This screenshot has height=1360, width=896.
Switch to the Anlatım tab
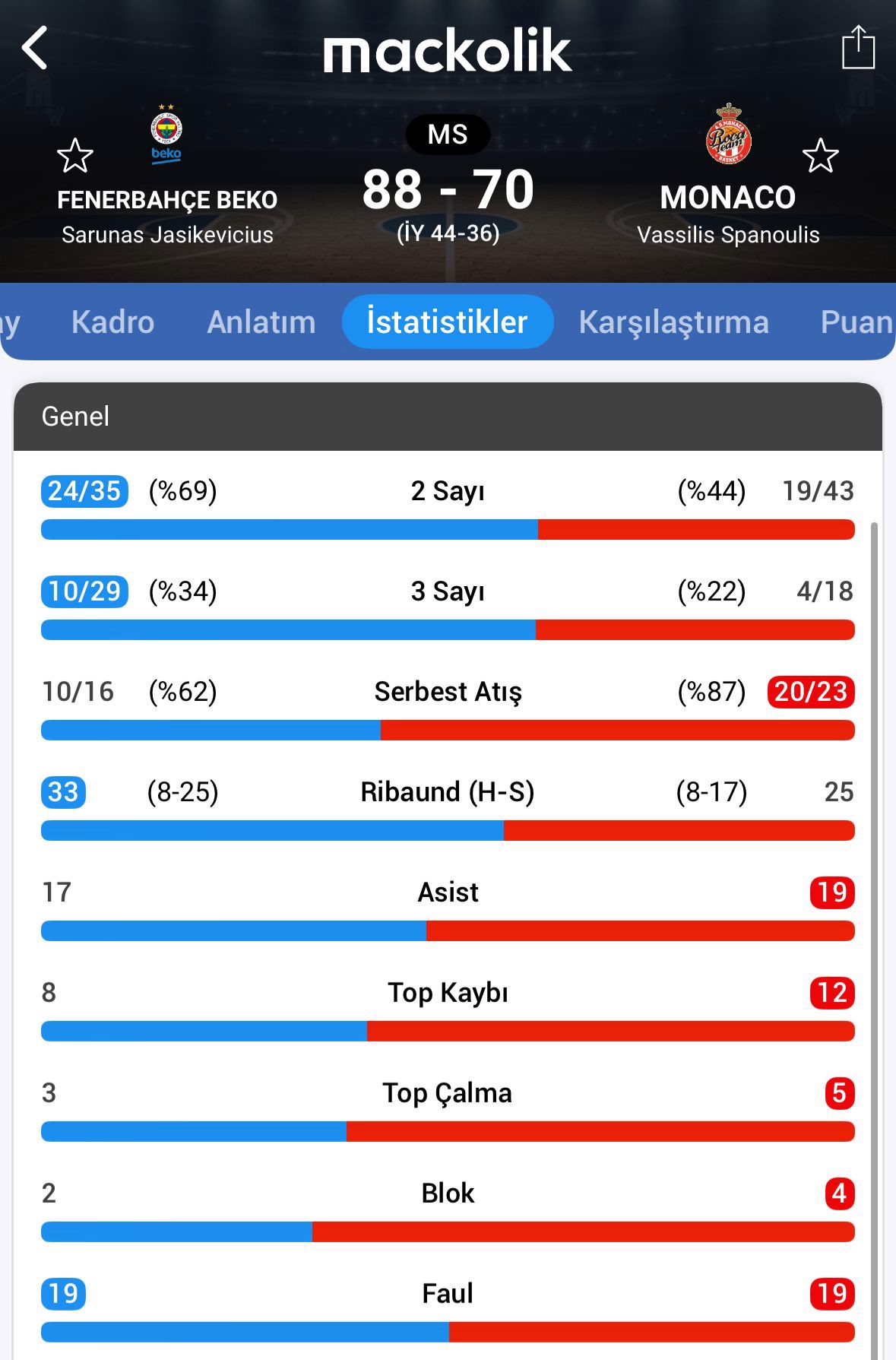pos(261,322)
